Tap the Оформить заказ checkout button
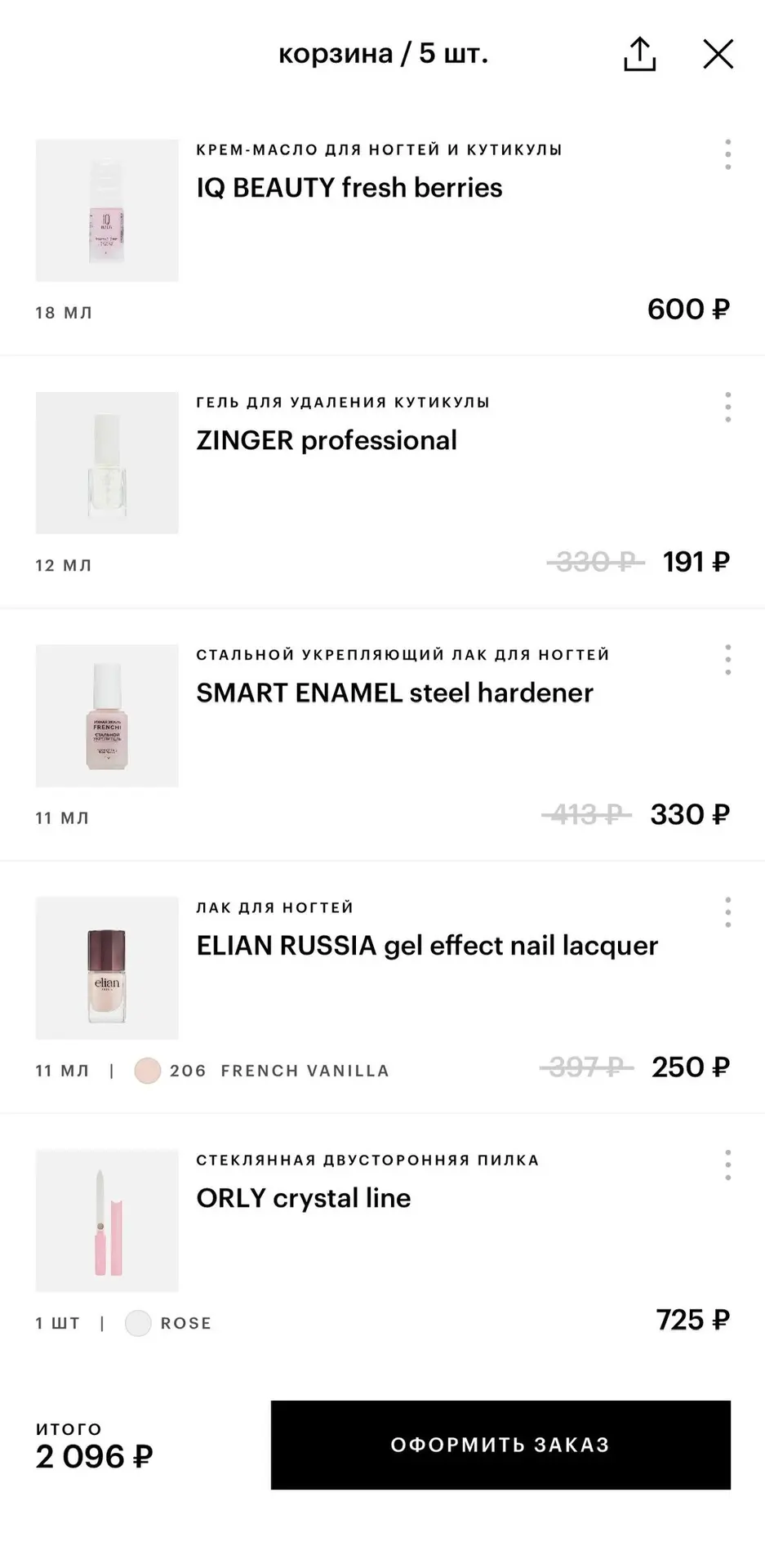765x1568 pixels. [500, 1445]
